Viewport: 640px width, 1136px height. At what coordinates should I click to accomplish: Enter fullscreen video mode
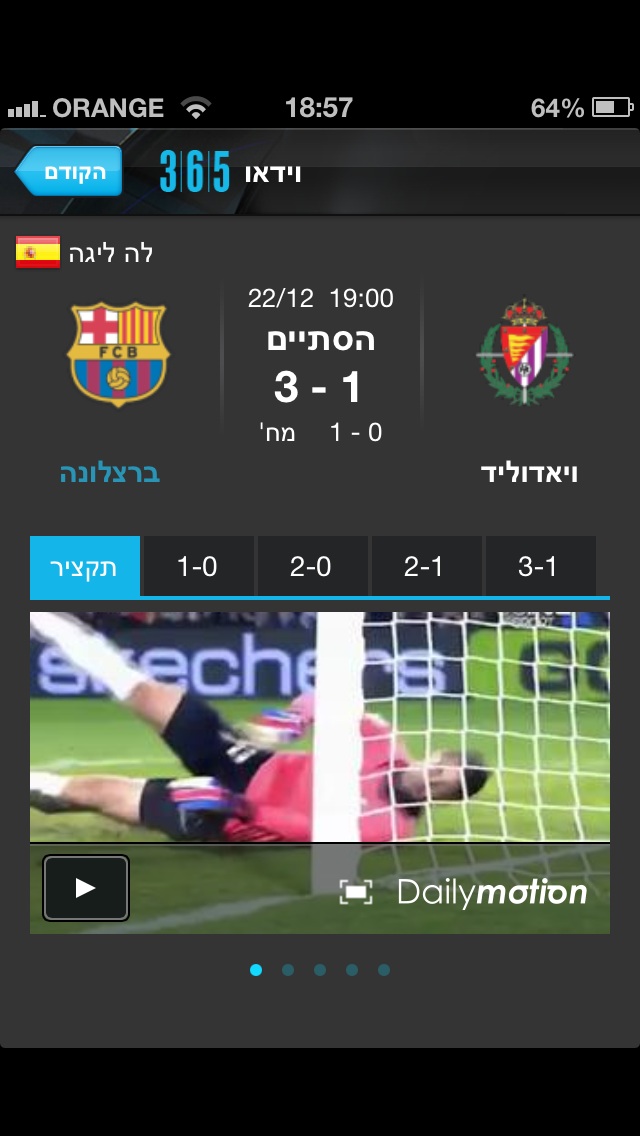tap(355, 891)
